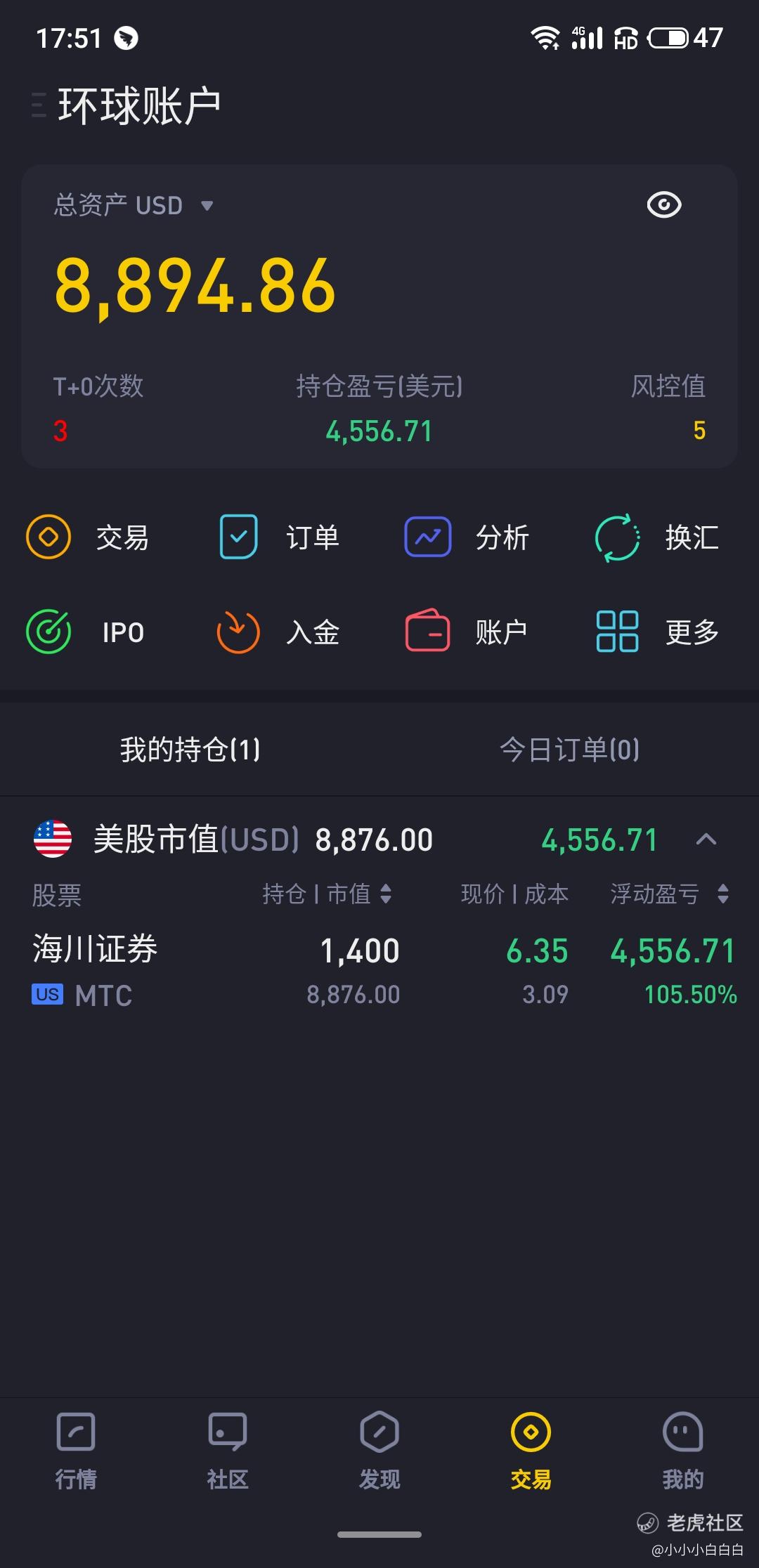Sort by 持仓 | 市值 column

pos(327,894)
